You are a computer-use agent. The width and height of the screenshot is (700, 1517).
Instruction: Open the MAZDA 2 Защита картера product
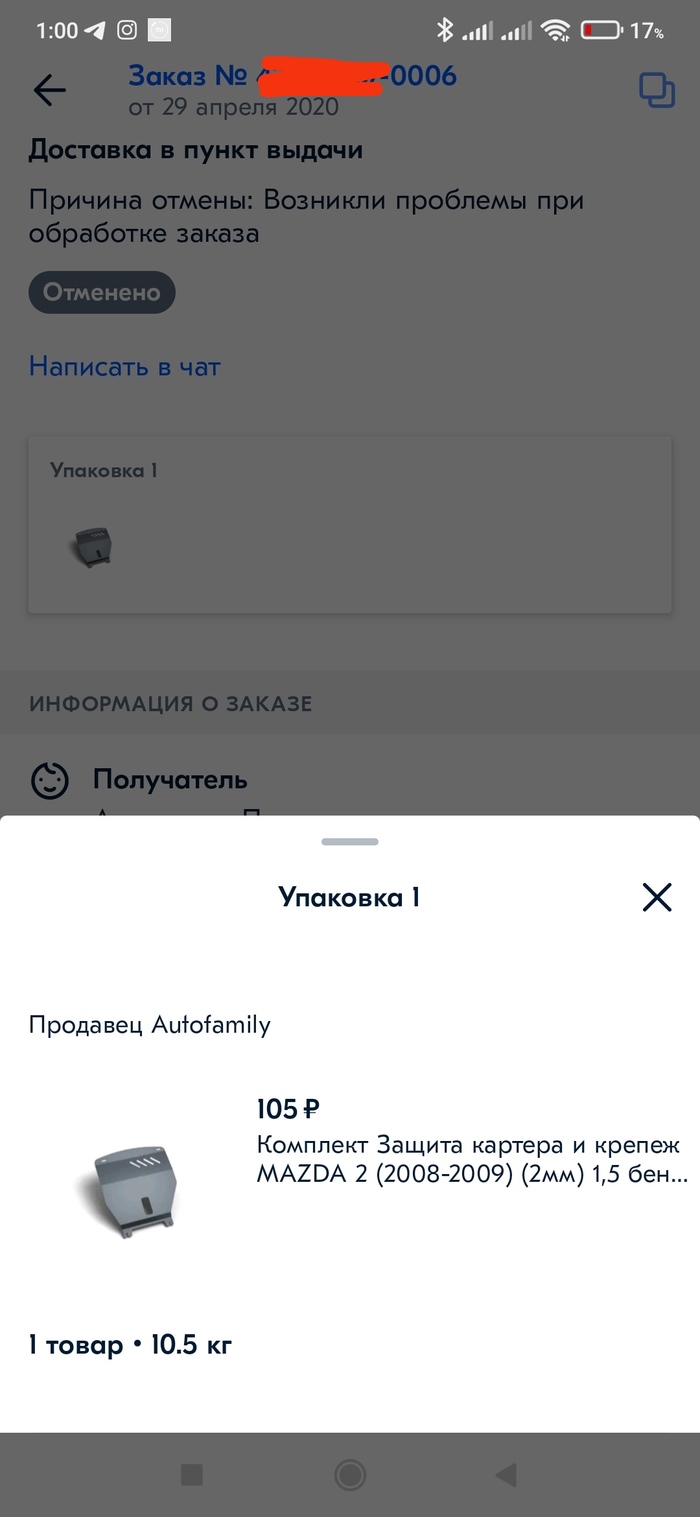coord(470,1158)
